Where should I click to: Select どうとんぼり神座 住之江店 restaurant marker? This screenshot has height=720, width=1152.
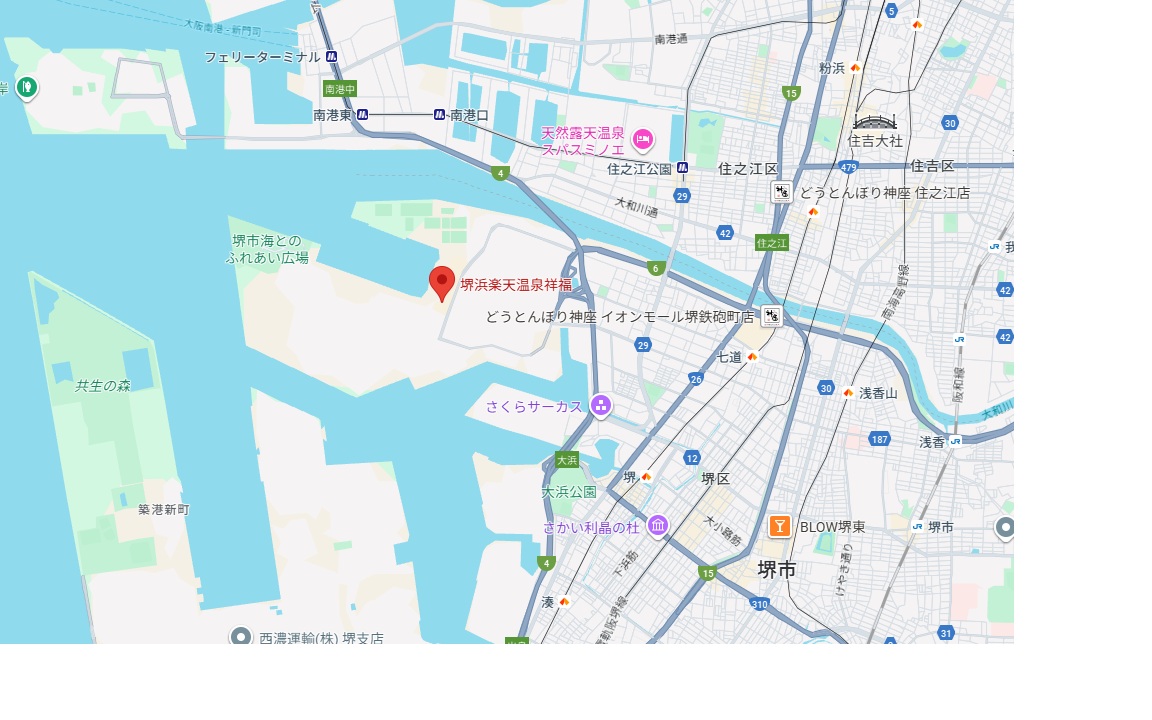pos(782,192)
